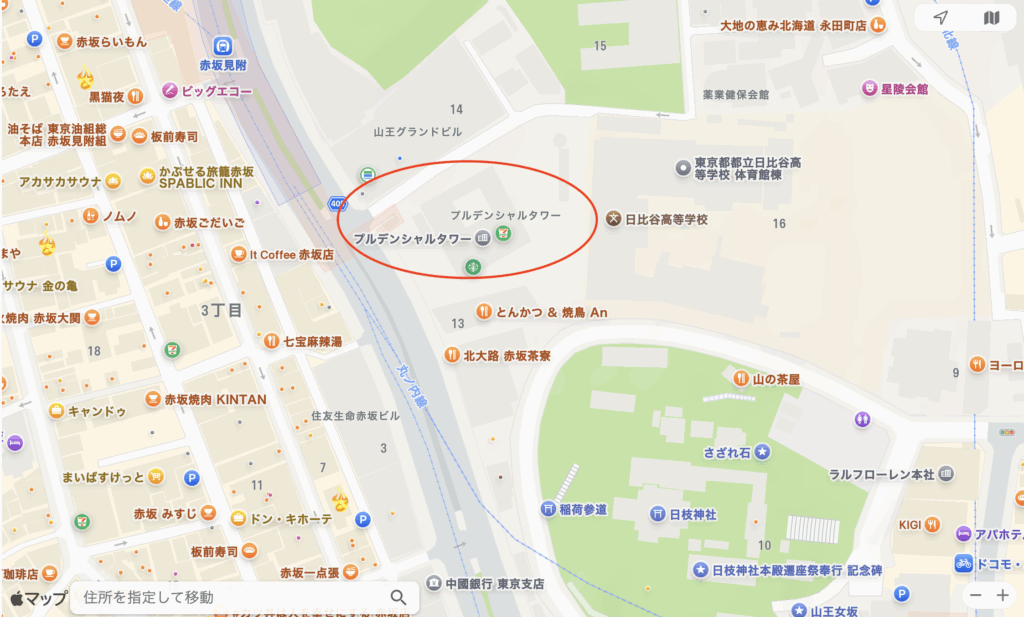Open the 七宝麻辣湯 restaurant pin

271,341
